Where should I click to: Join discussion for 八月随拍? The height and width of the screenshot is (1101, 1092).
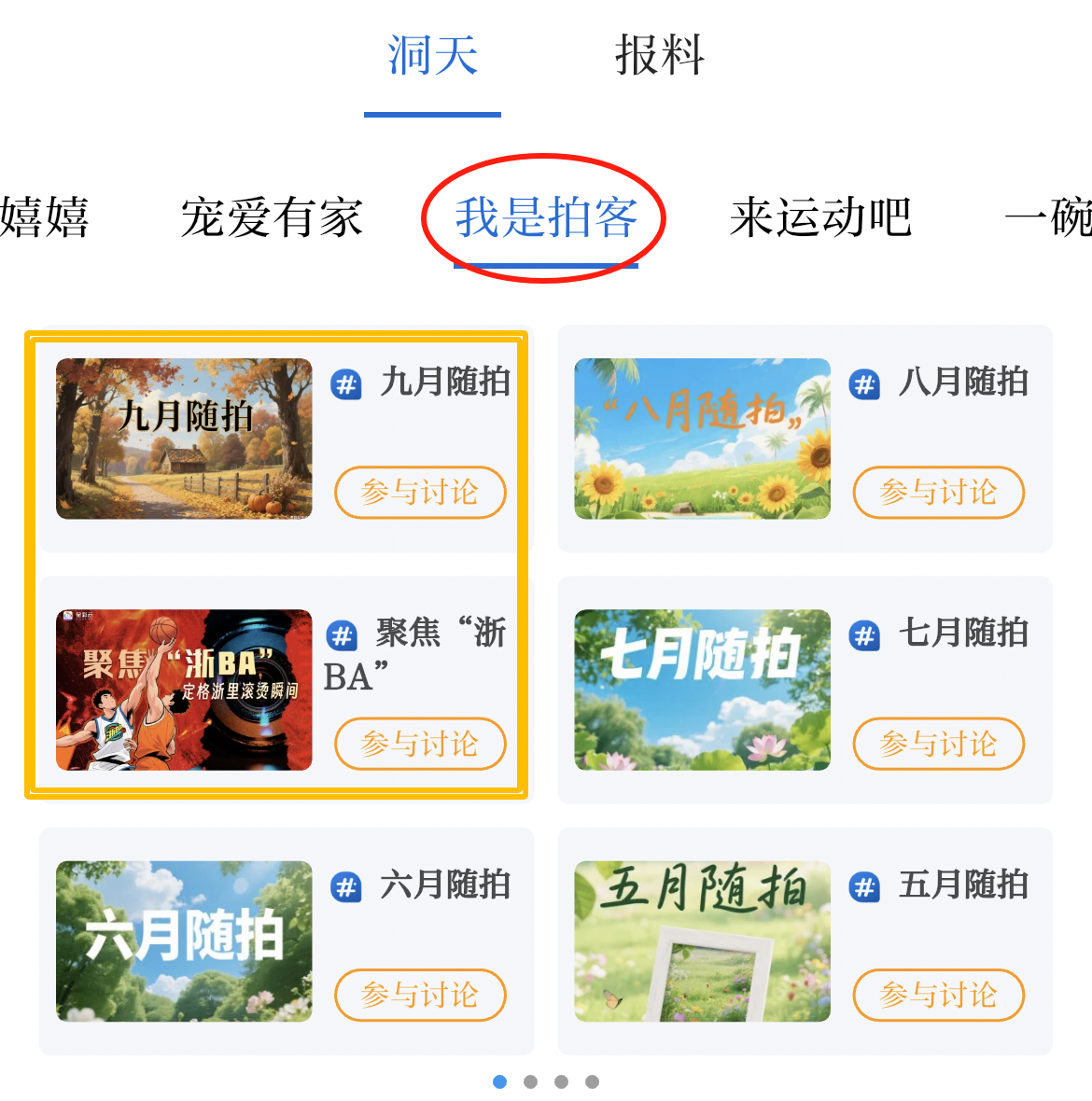[939, 492]
